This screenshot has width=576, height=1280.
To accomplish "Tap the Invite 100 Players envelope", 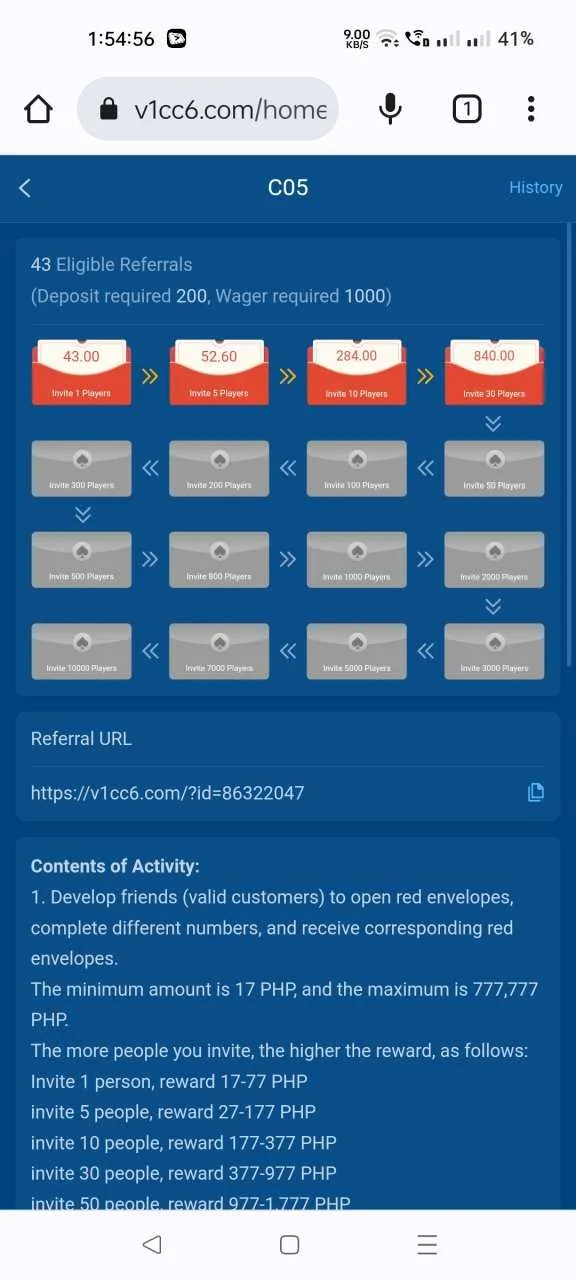I will 357,468.
